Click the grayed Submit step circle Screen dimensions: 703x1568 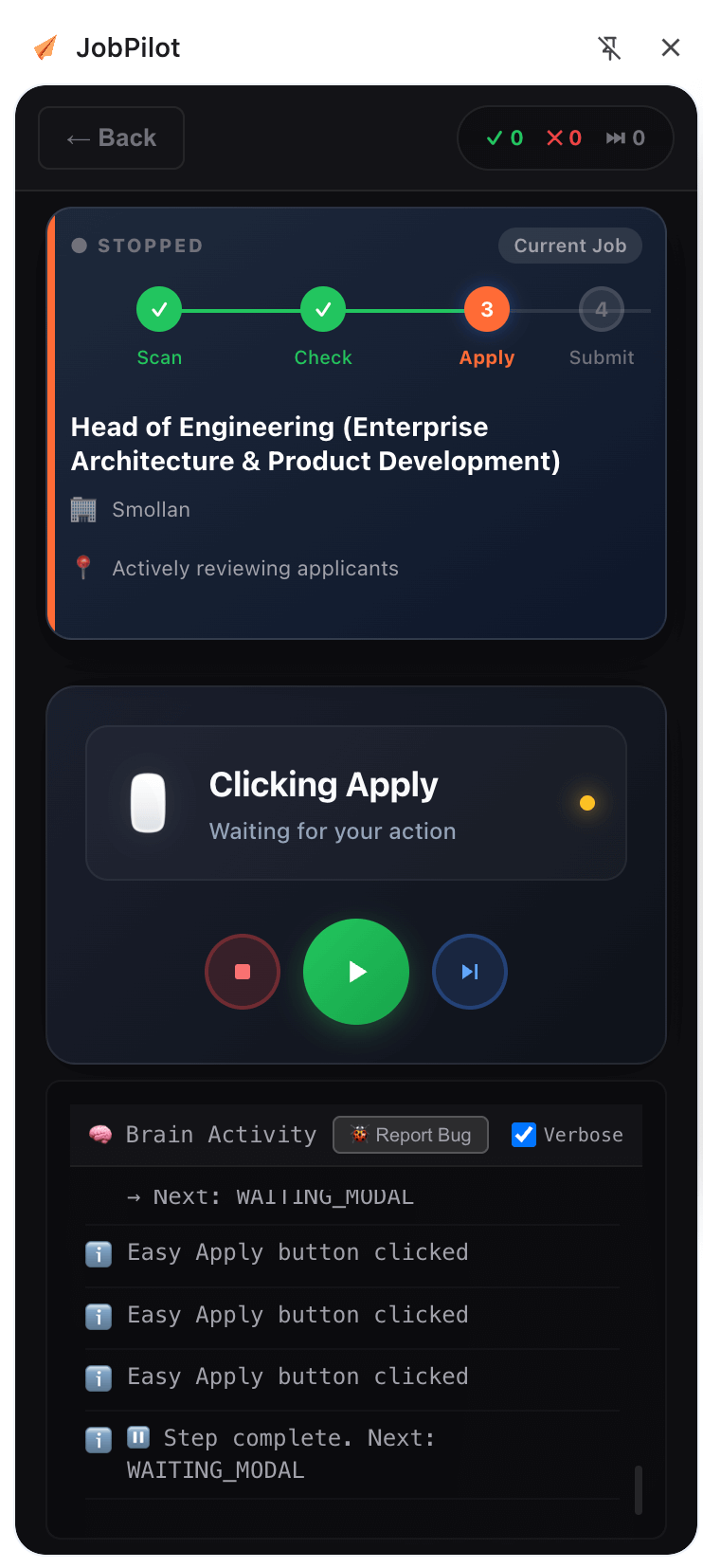click(601, 308)
